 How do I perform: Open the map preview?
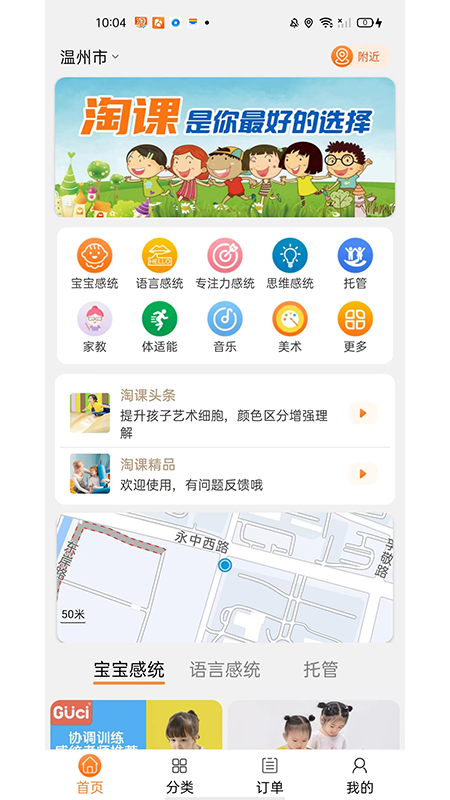pos(225,578)
